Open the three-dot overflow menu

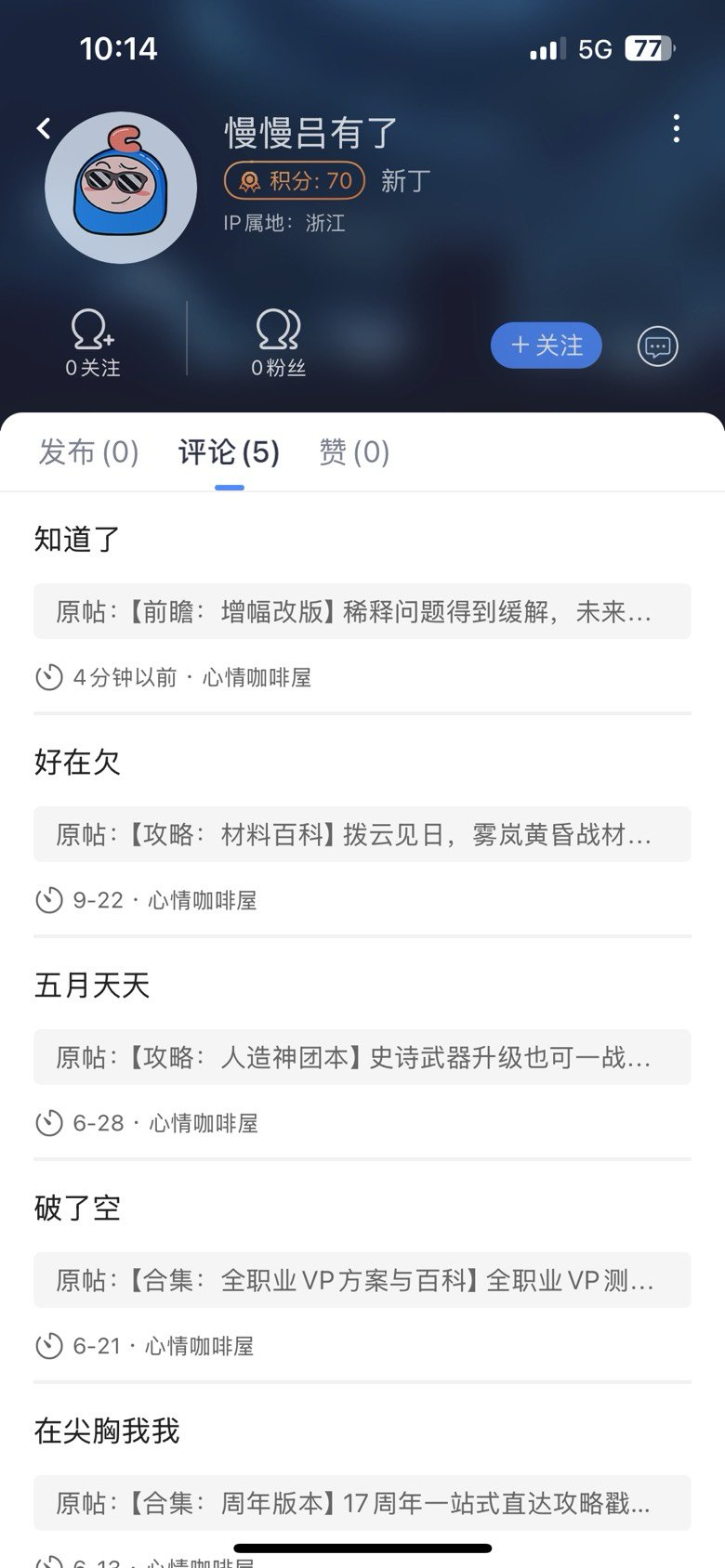676,128
